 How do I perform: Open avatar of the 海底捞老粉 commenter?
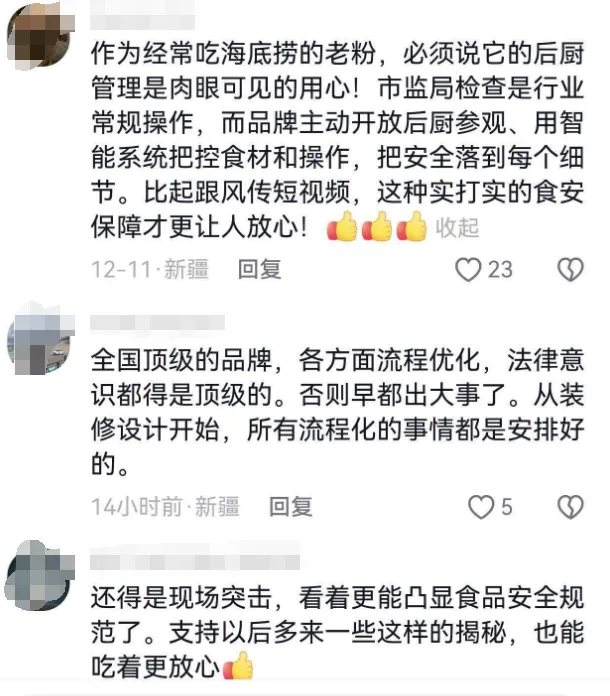coord(38,35)
